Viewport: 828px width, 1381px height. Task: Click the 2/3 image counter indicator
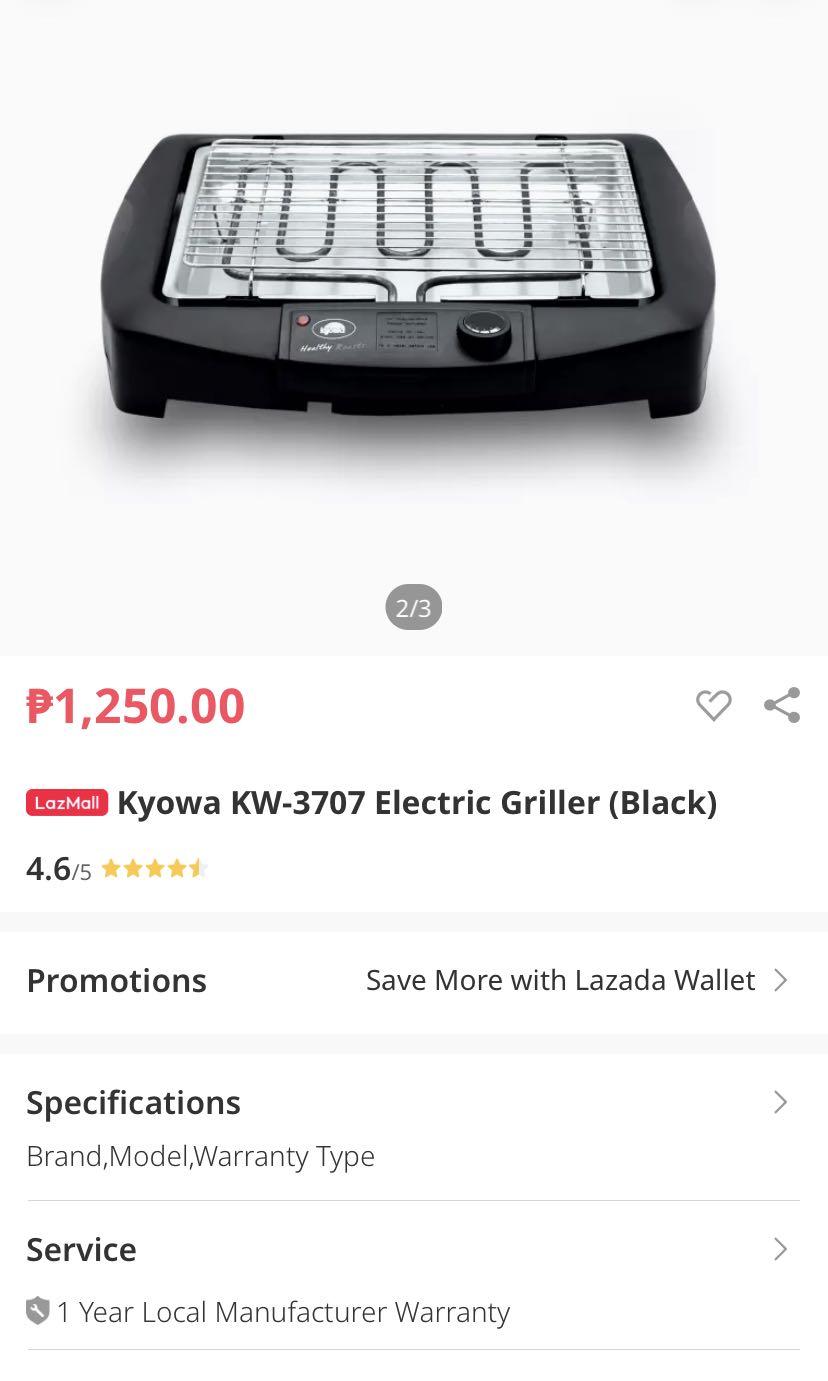tap(413, 606)
